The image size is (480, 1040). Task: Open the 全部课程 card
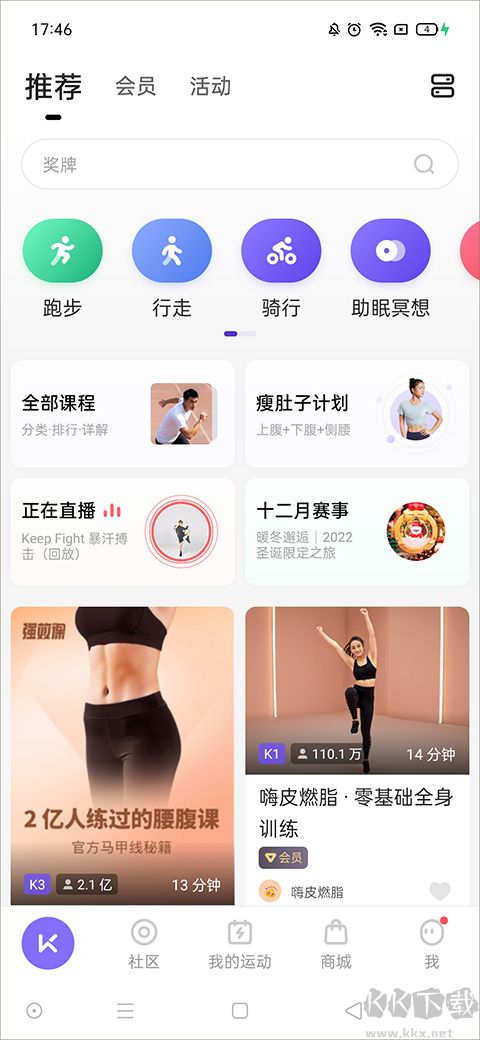coord(123,414)
